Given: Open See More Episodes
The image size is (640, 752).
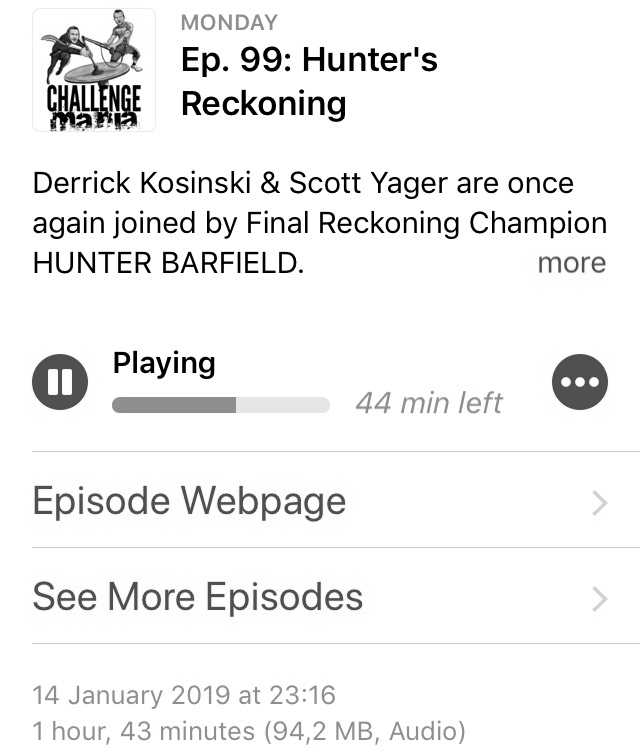Looking at the screenshot, I should pos(320,597).
